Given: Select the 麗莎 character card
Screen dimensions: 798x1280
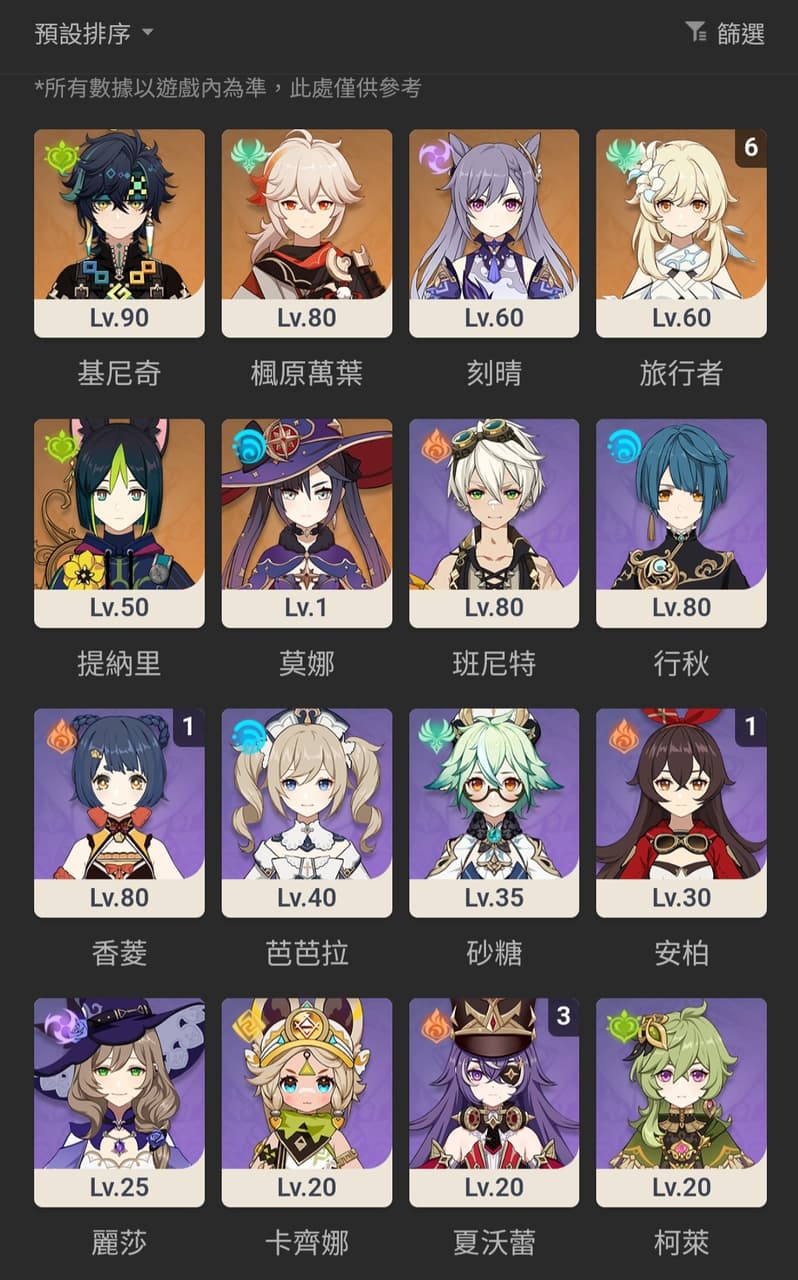Looking at the screenshot, I should [119, 1102].
